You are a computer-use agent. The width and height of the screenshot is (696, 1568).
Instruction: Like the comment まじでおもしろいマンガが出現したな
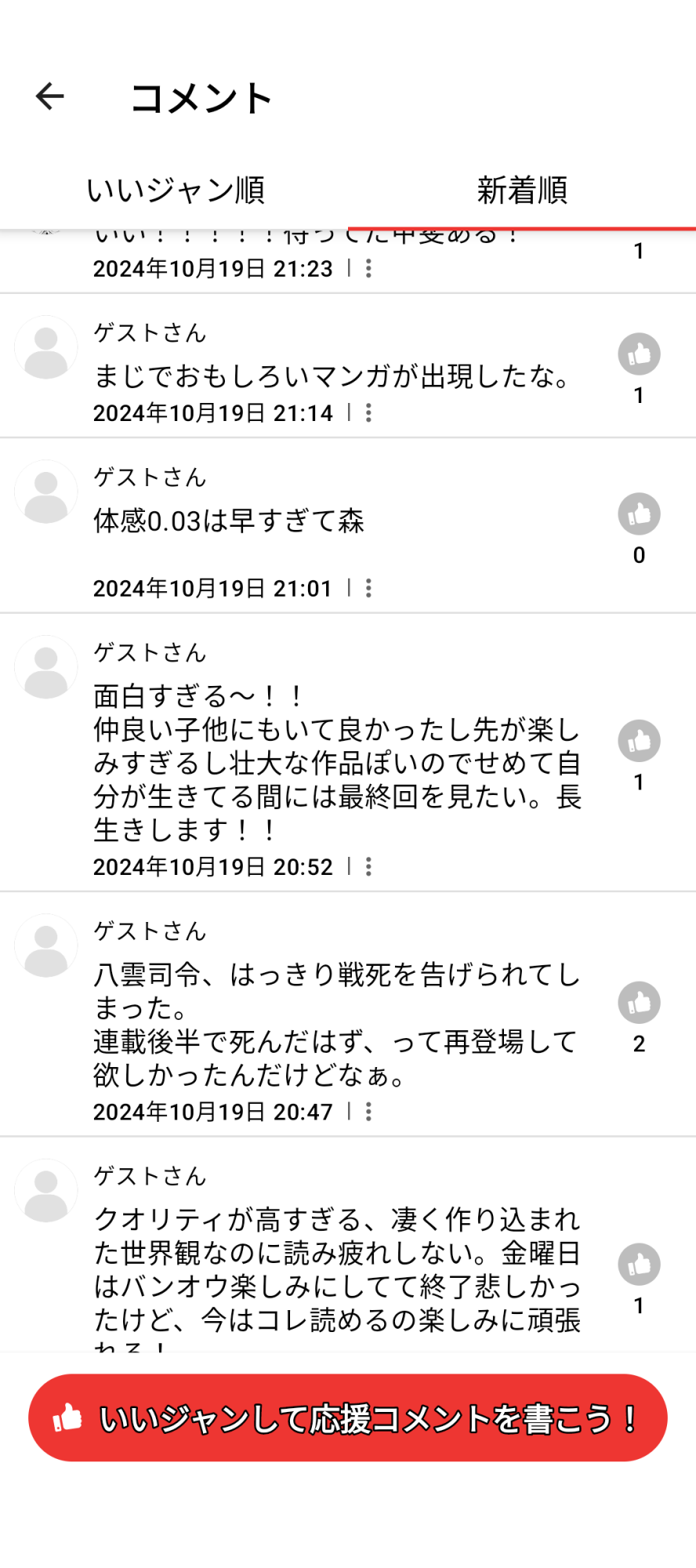click(x=639, y=354)
